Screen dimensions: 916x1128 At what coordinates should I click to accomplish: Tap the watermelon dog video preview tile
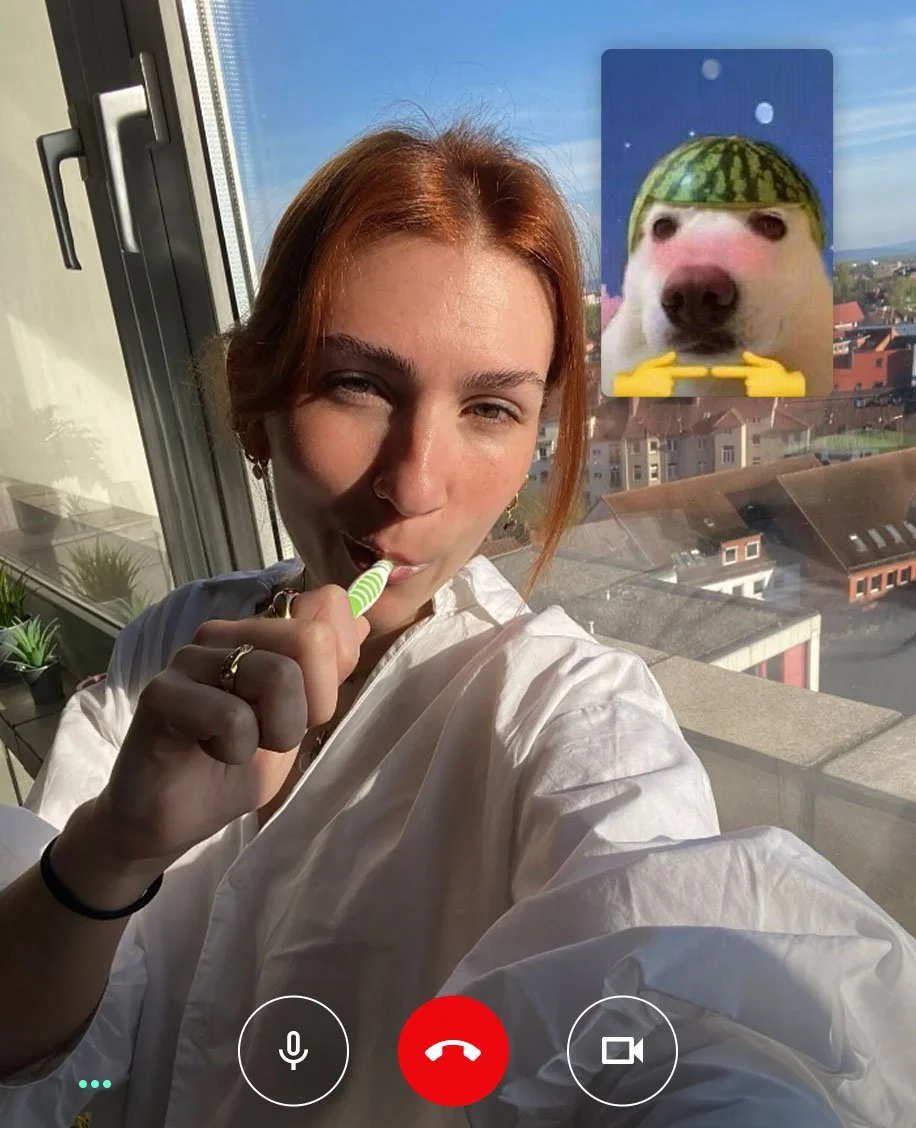click(x=717, y=223)
